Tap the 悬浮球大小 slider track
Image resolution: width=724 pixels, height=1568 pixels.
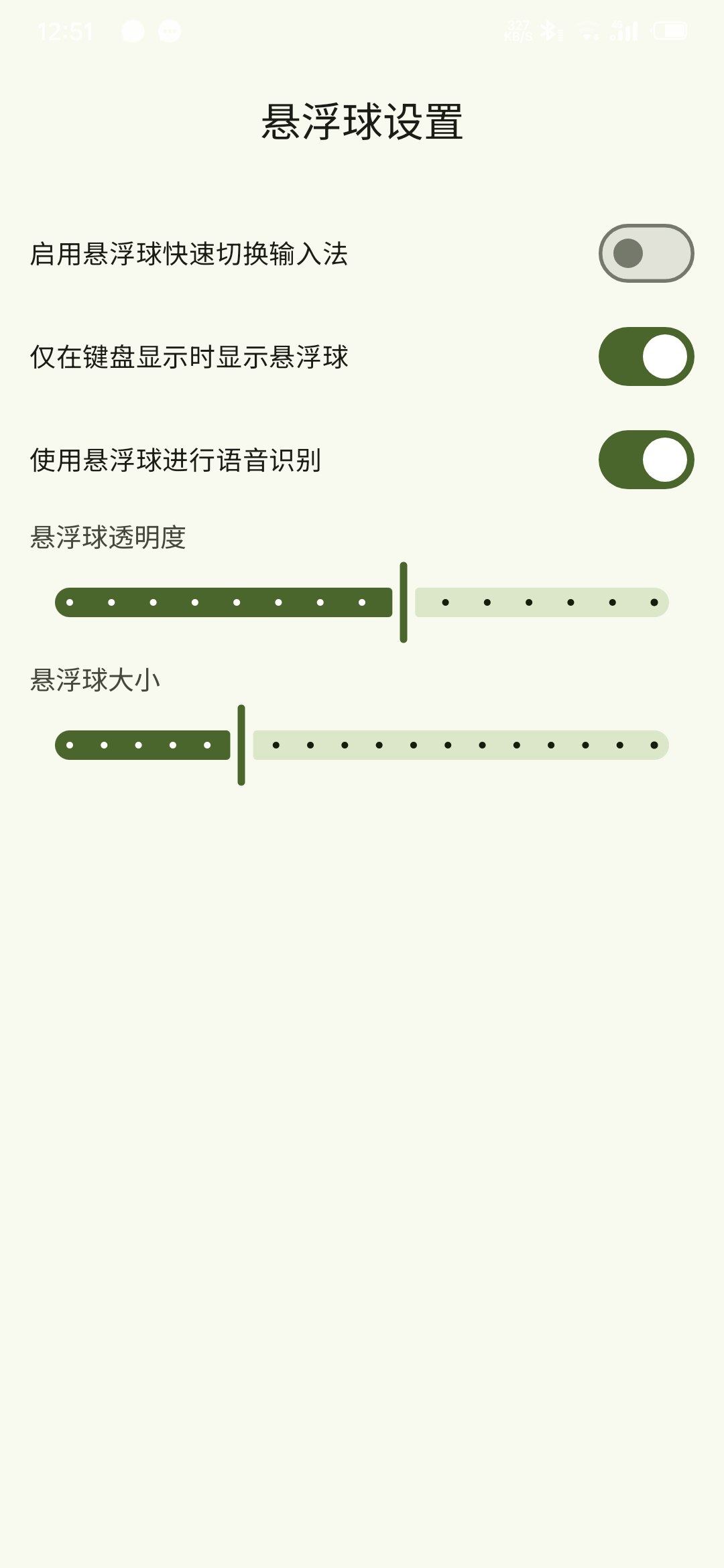click(x=362, y=745)
